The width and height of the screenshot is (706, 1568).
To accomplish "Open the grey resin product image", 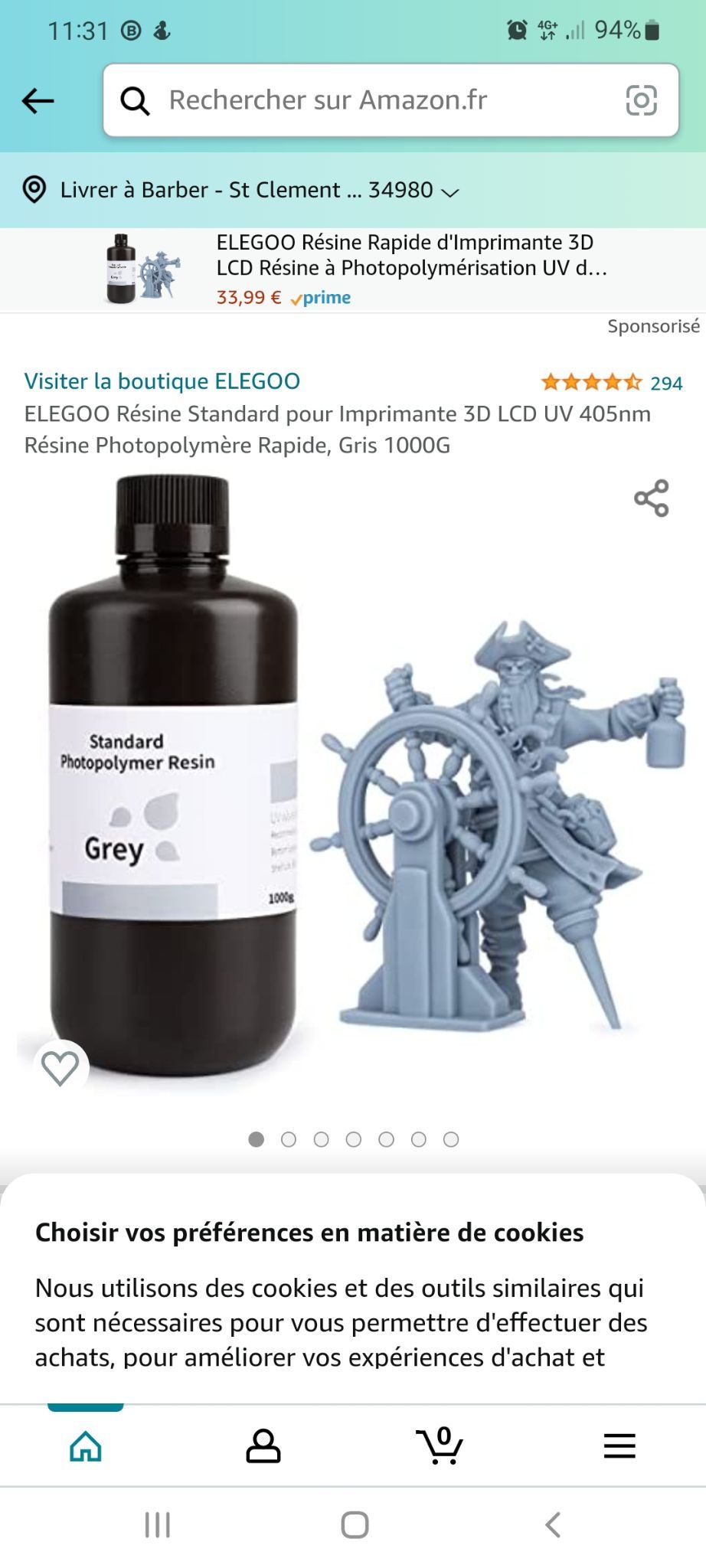I will click(x=353, y=781).
